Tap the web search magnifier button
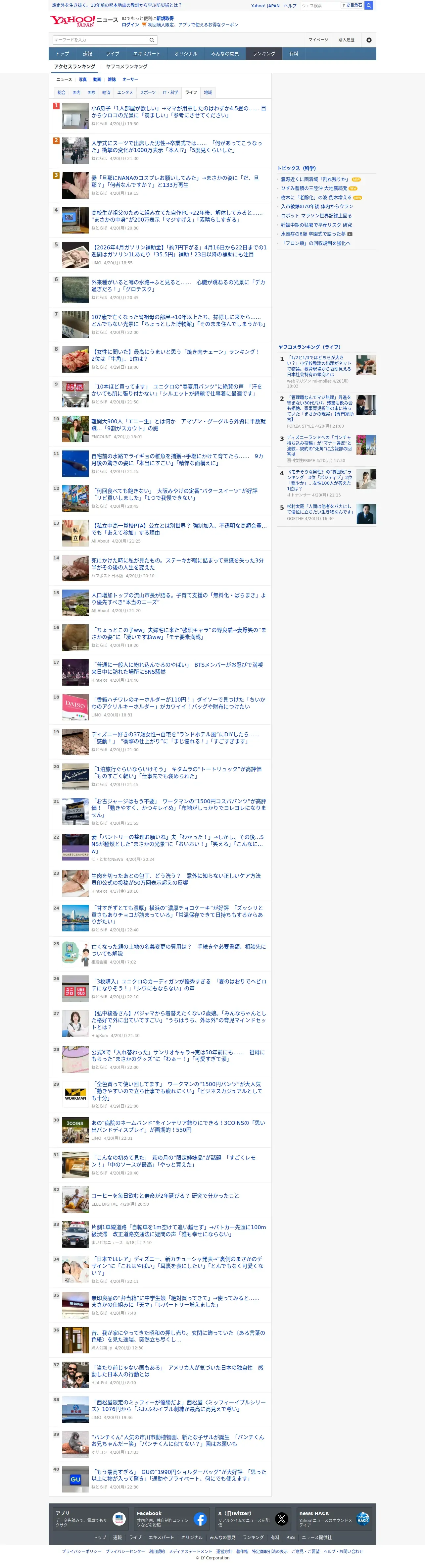This screenshot has height=1568, width=425. point(368,6)
